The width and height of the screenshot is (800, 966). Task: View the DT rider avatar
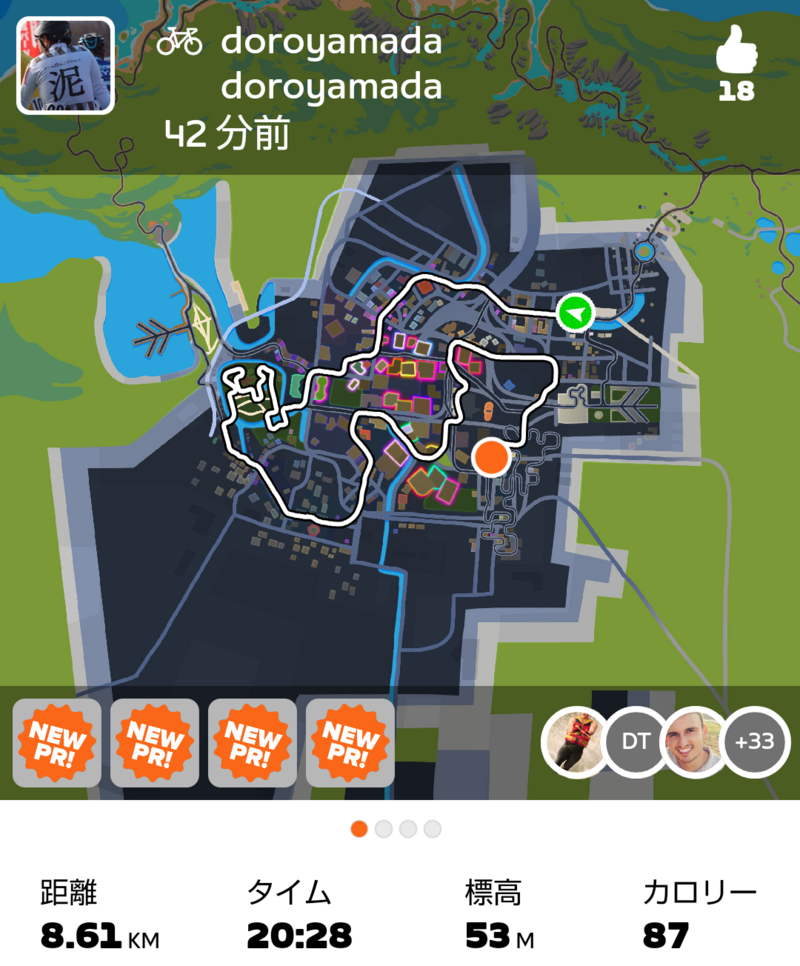[636, 742]
